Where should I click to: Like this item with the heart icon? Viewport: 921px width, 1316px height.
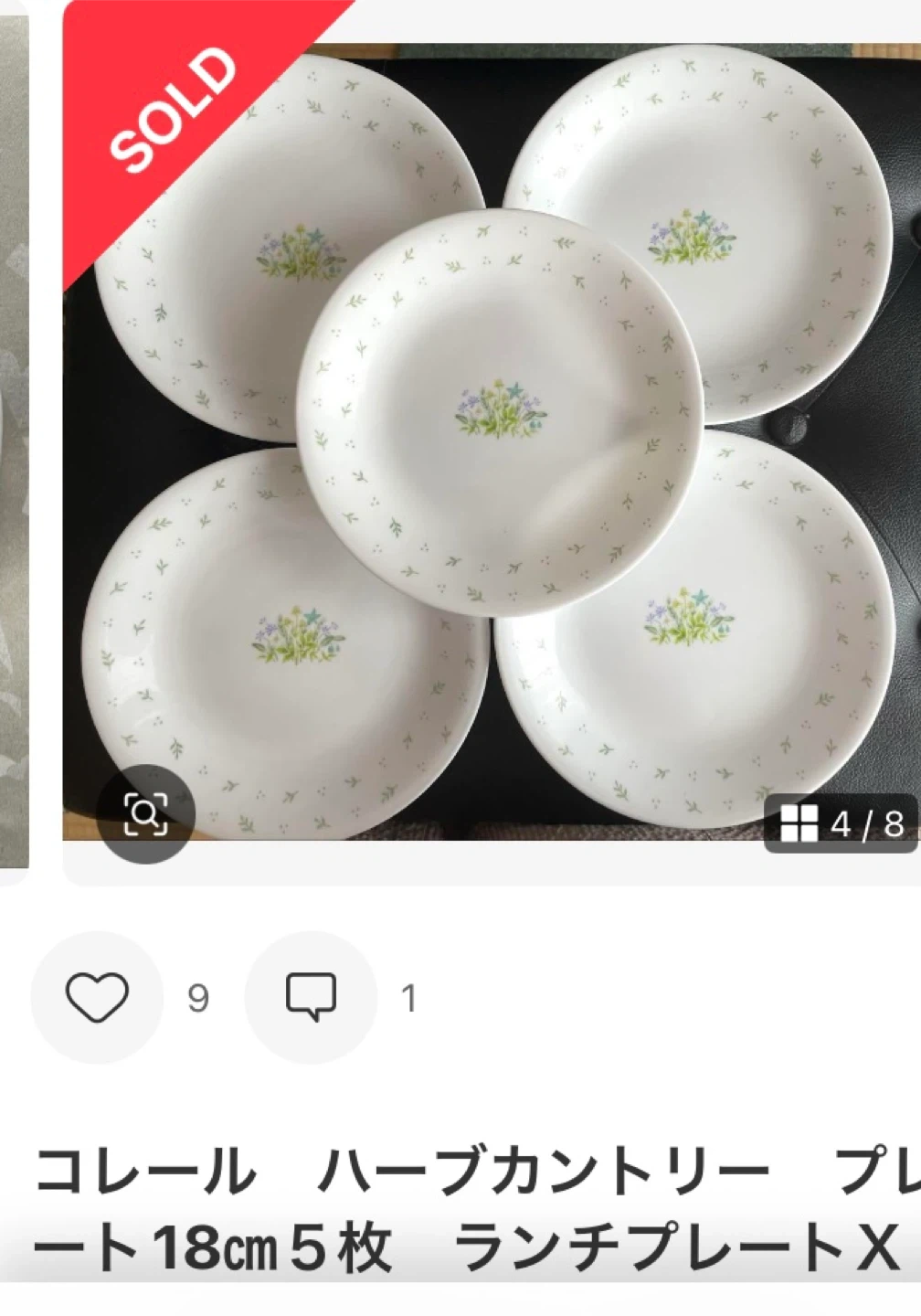(97, 997)
